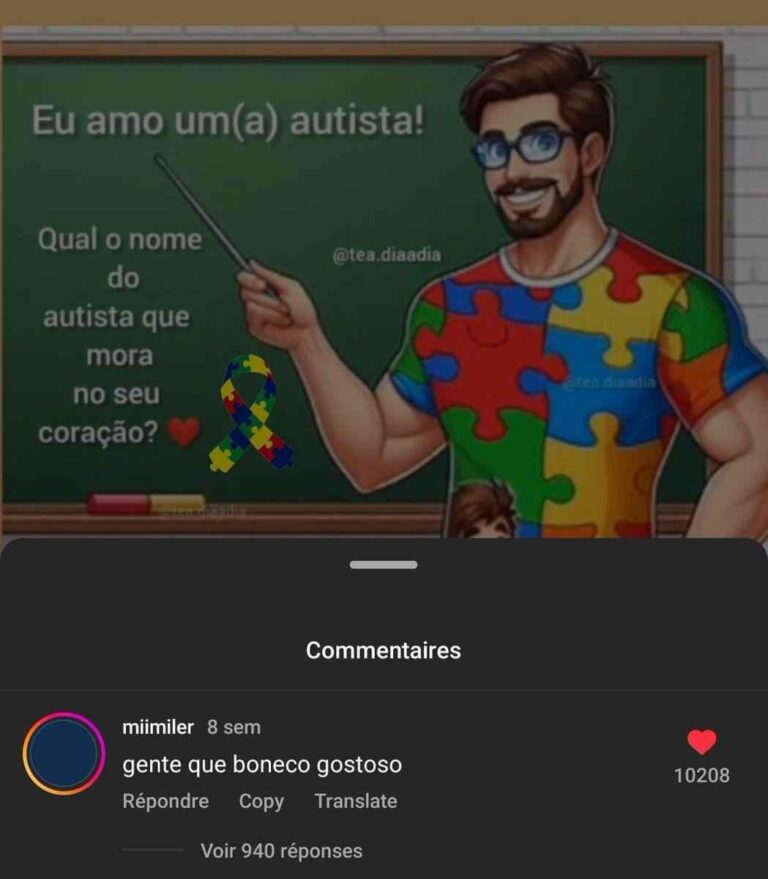Like miimiler's comment
768x879 pixels.
702,742
